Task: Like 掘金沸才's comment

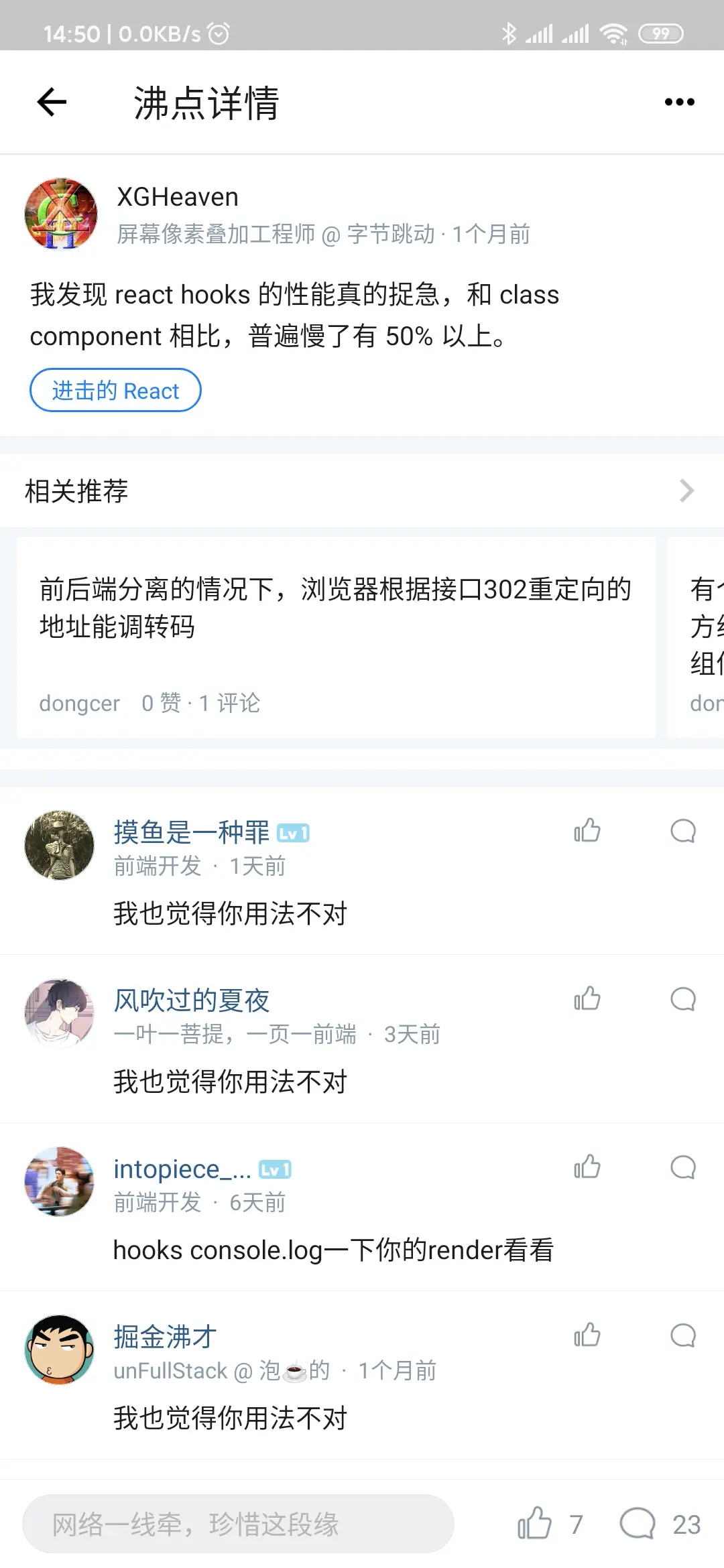Action: coord(587,1335)
